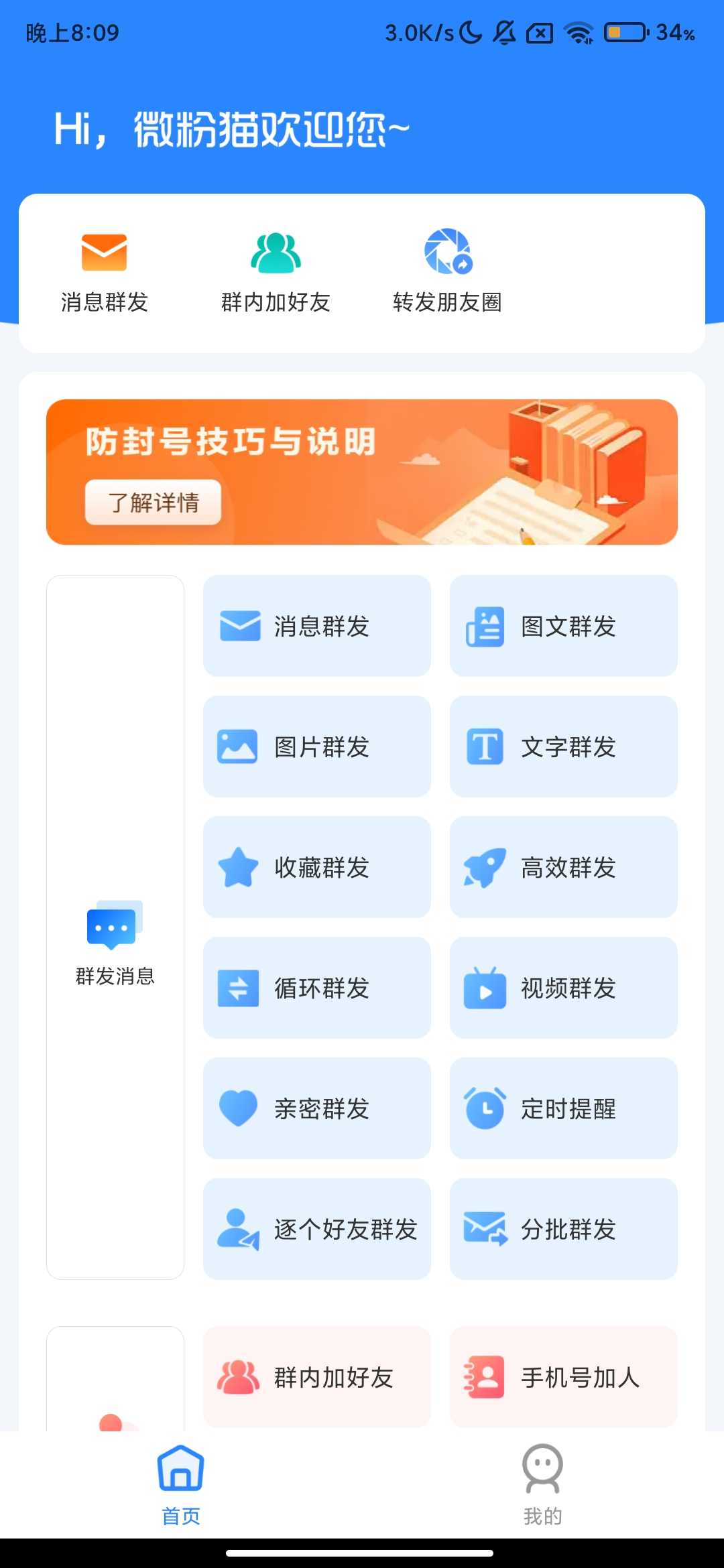Choose 收藏群发 tile
Screen dimensions: 724x1568
click(316, 867)
